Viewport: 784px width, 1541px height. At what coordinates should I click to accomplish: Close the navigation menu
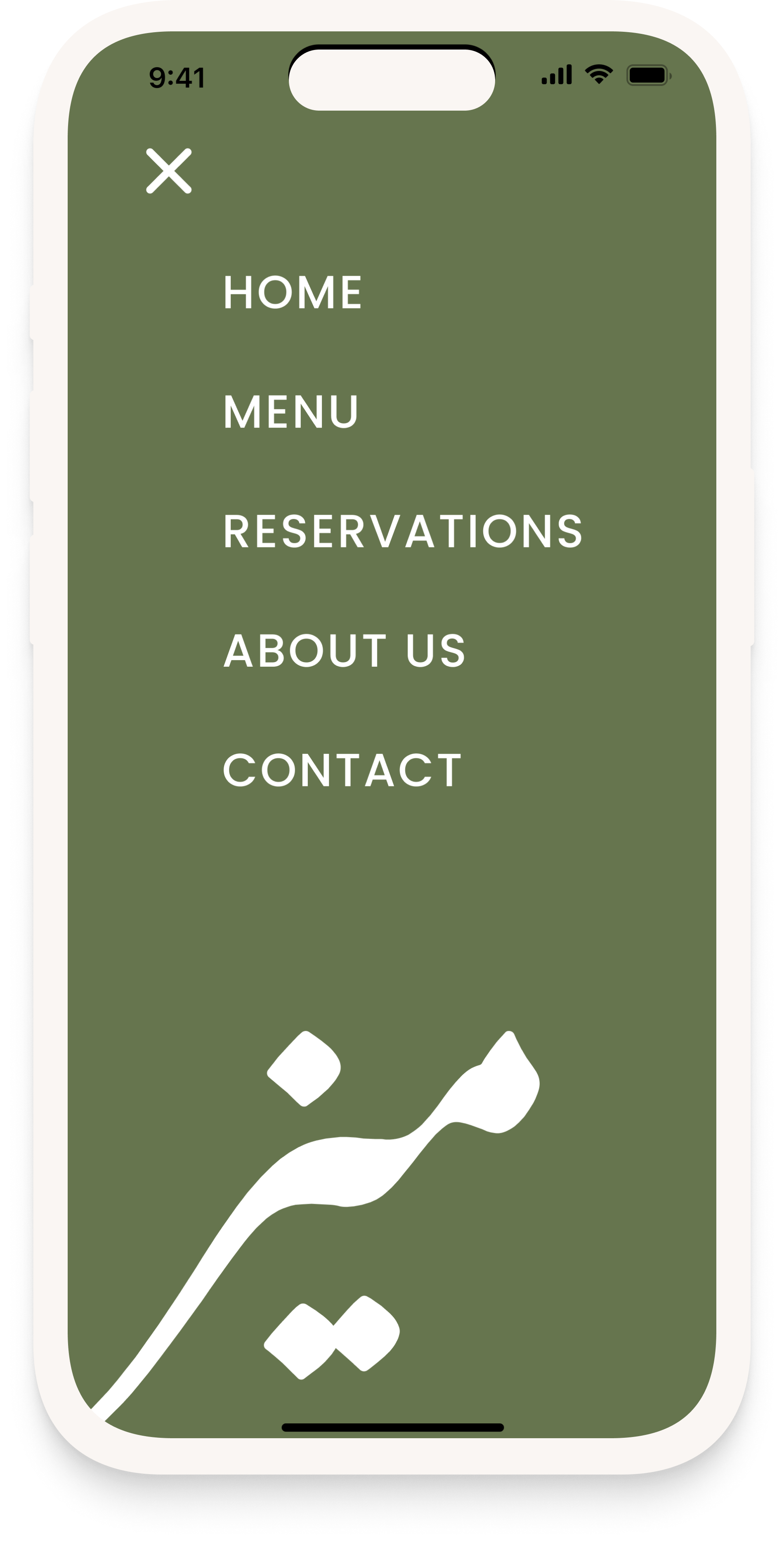[x=169, y=171]
